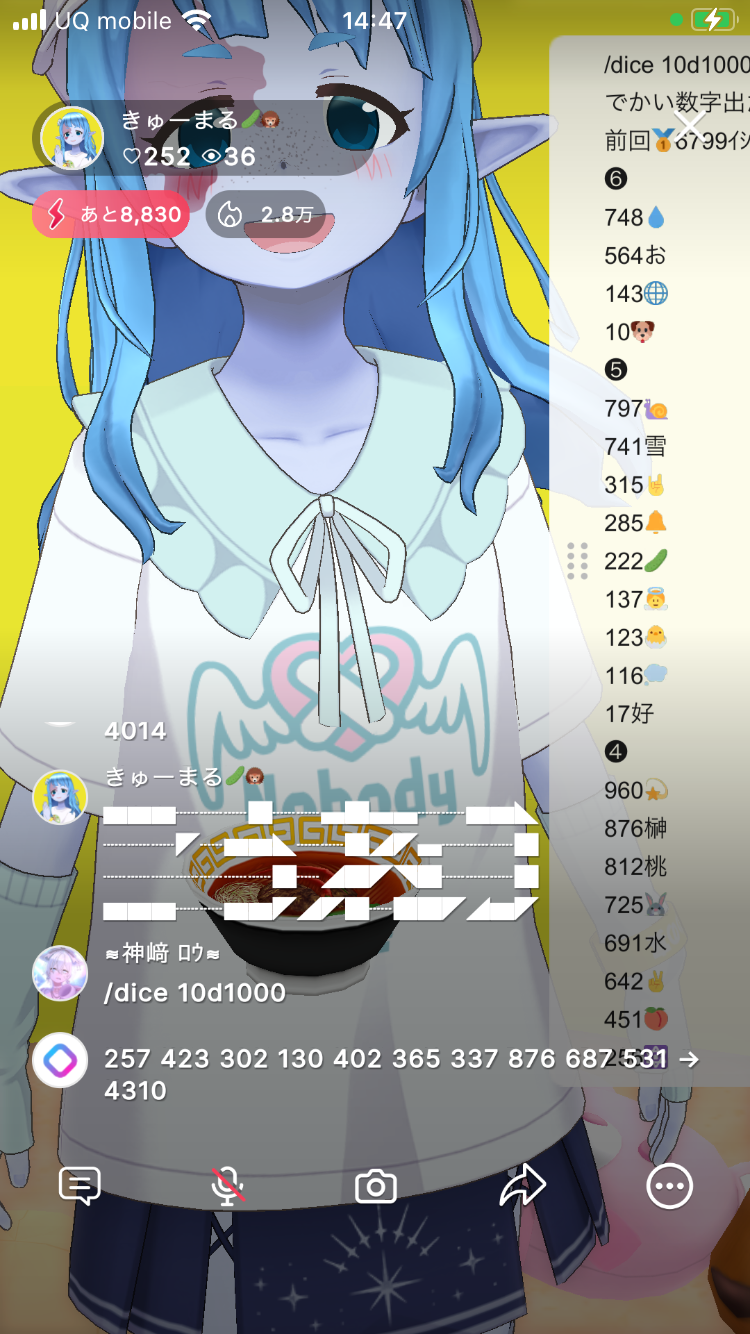This screenshot has height=1334, width=750.
Task: Open the comment input icon
Action: point(80,1186)
